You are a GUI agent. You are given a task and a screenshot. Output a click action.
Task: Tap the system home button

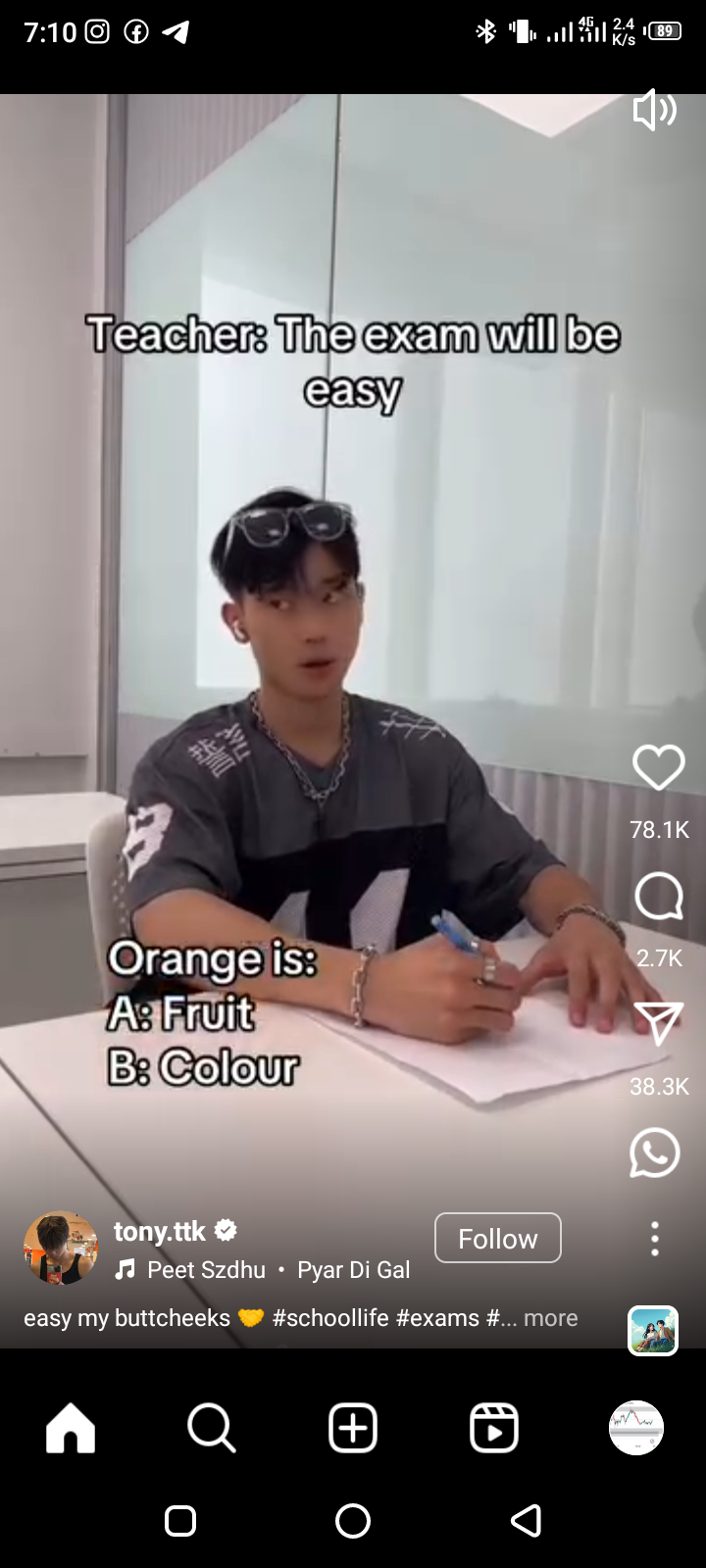[x=353, y=1521]
